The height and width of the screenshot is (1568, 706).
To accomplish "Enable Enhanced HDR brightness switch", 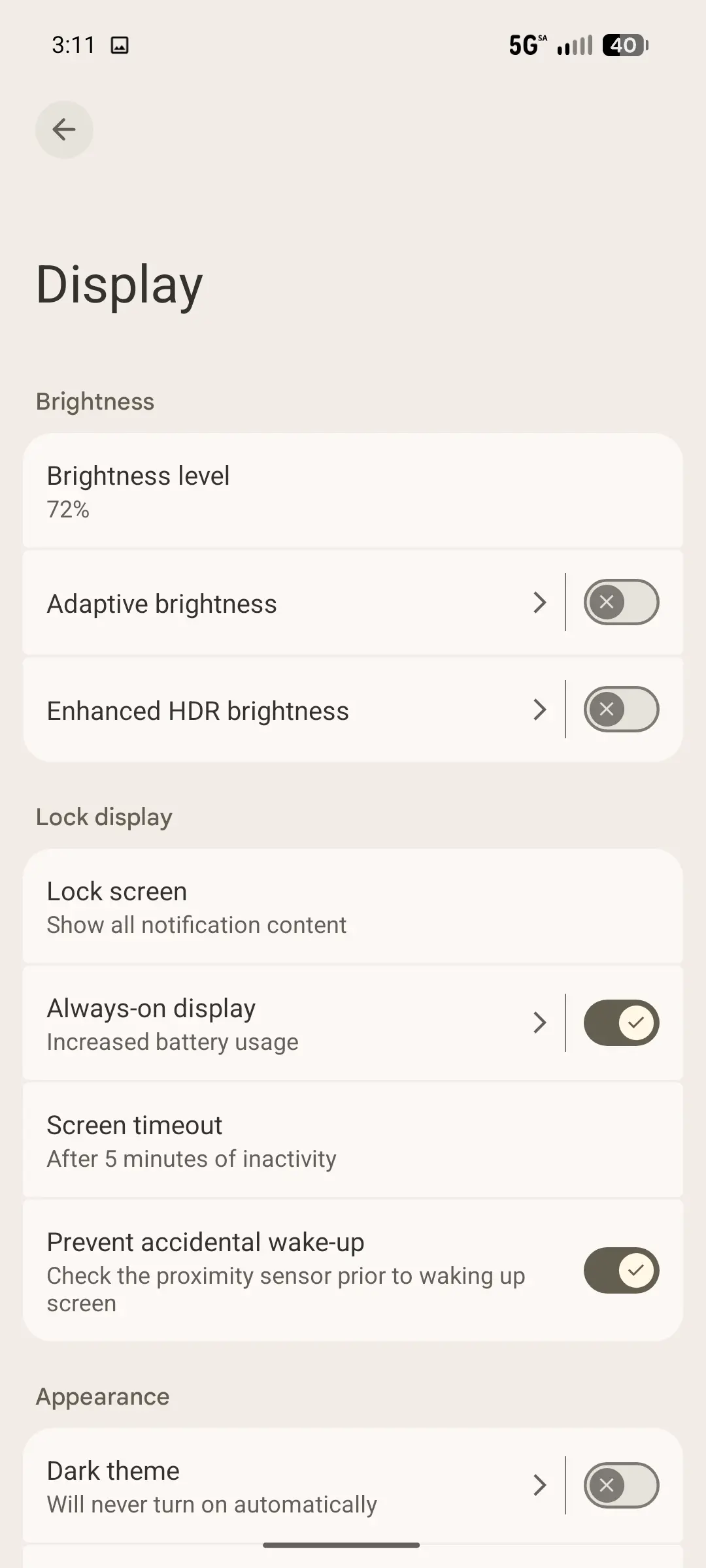I will (x=621, y=710).
